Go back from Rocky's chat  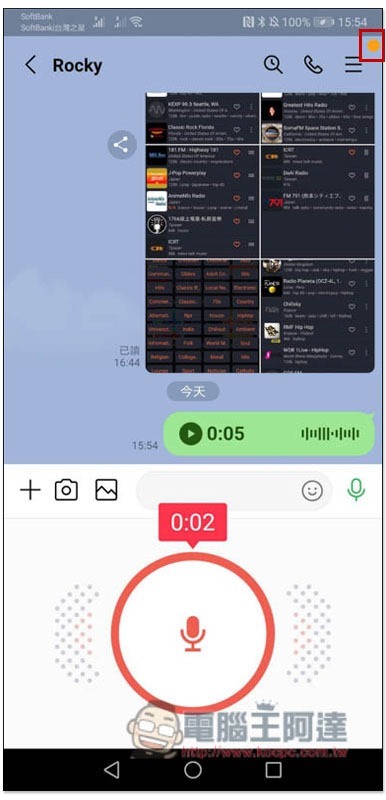click(31, 65)
